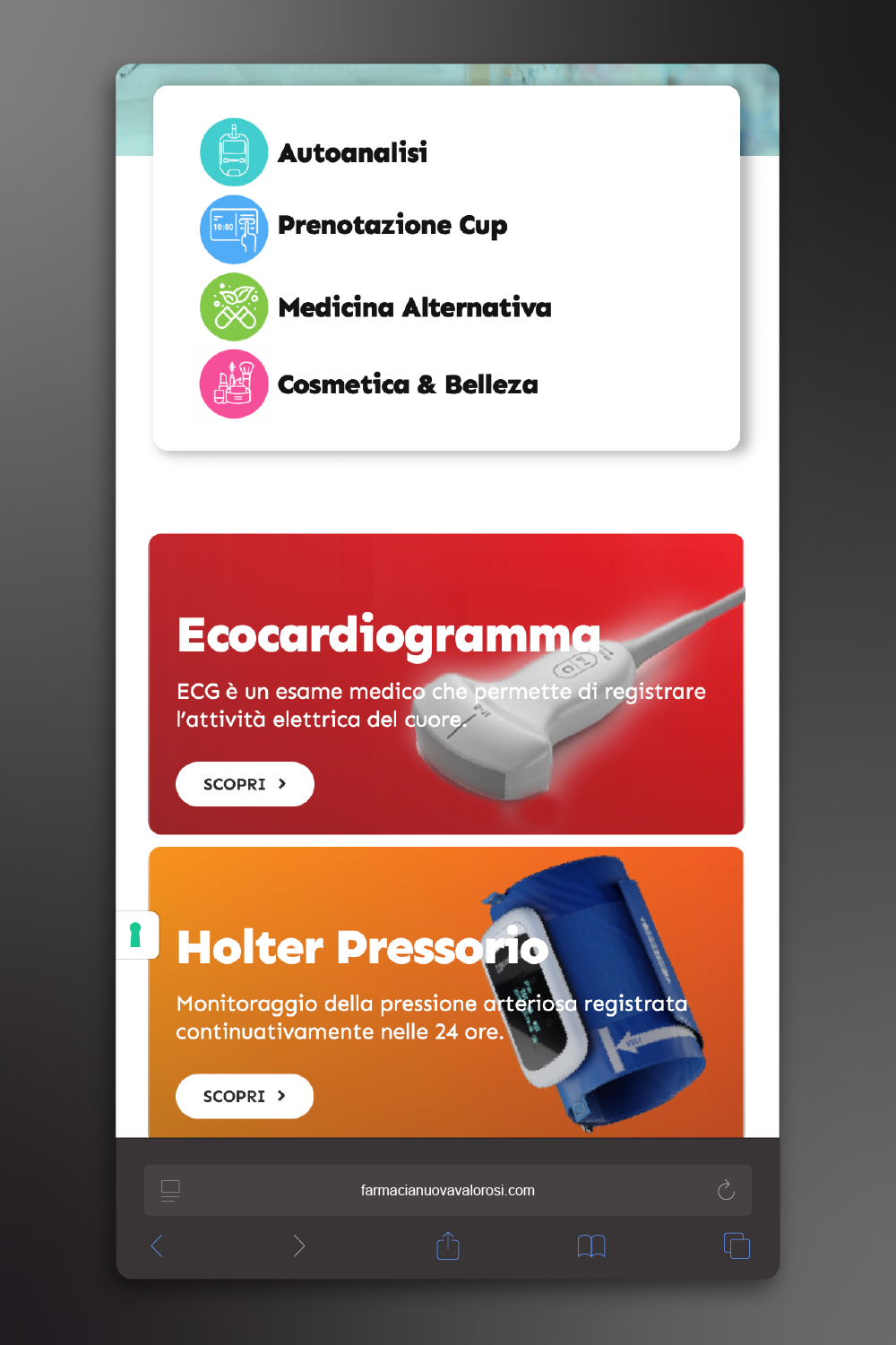
Task: Go to Cosmetica & Belleza
Action: click(408, 385)
